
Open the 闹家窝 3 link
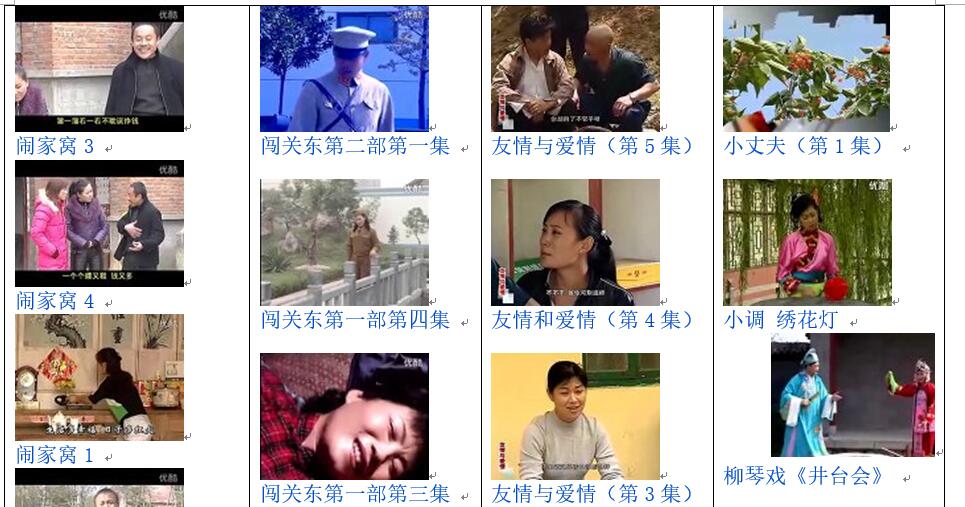point(55,147)
